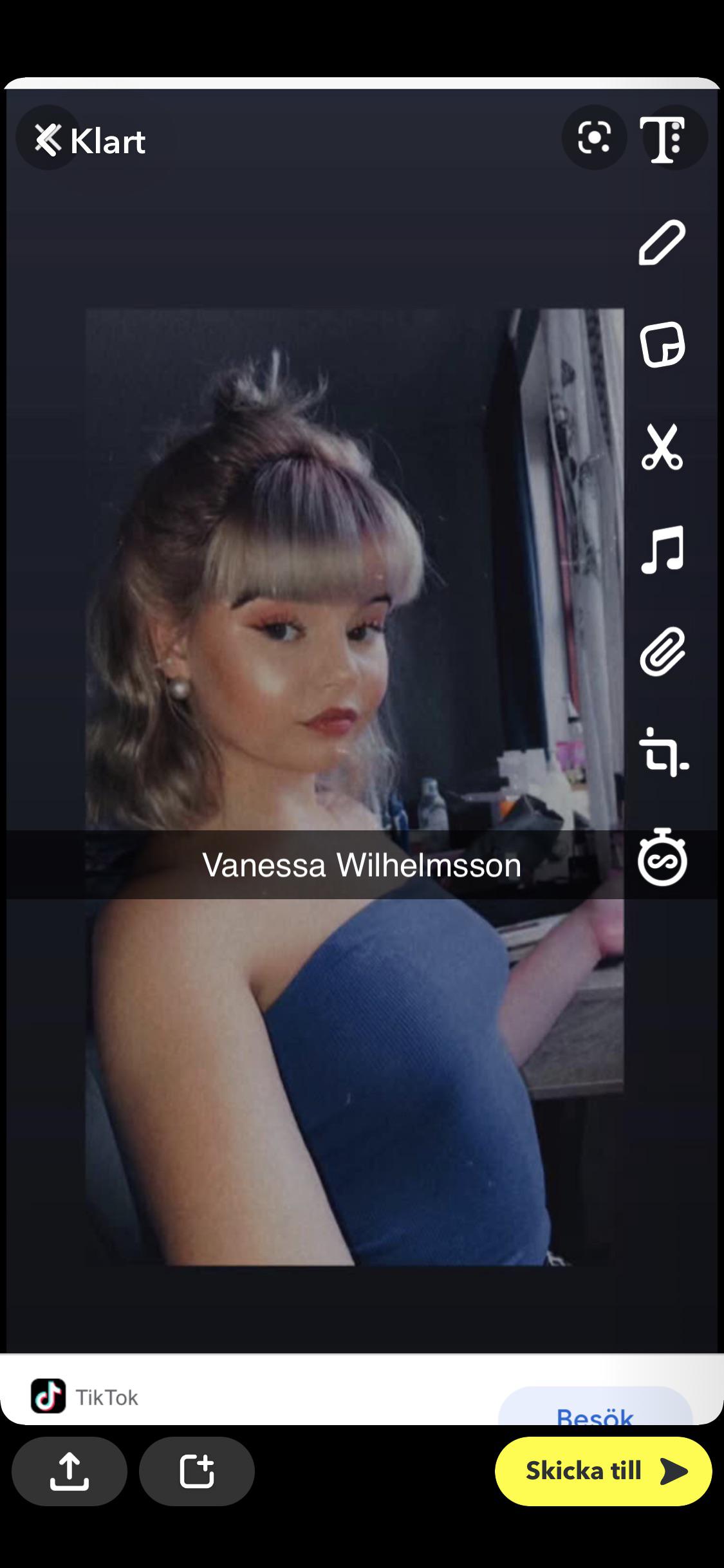Tap the Skicka till button
724x1568 pixels.
pos(603,1471)
